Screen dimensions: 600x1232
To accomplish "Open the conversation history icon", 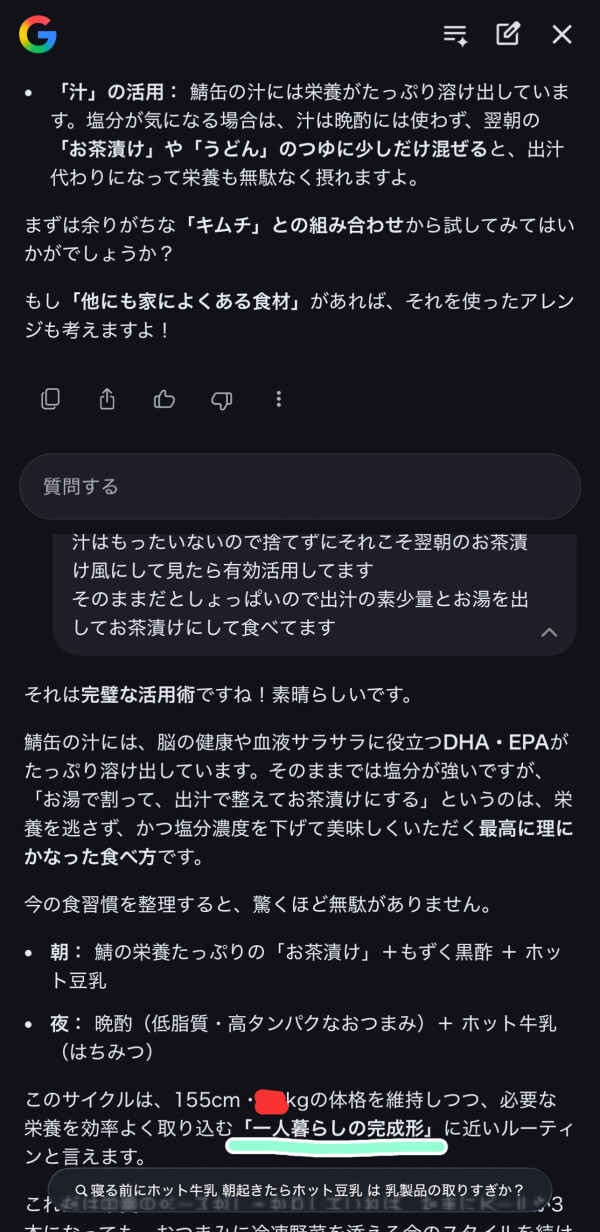I will 455,35.
